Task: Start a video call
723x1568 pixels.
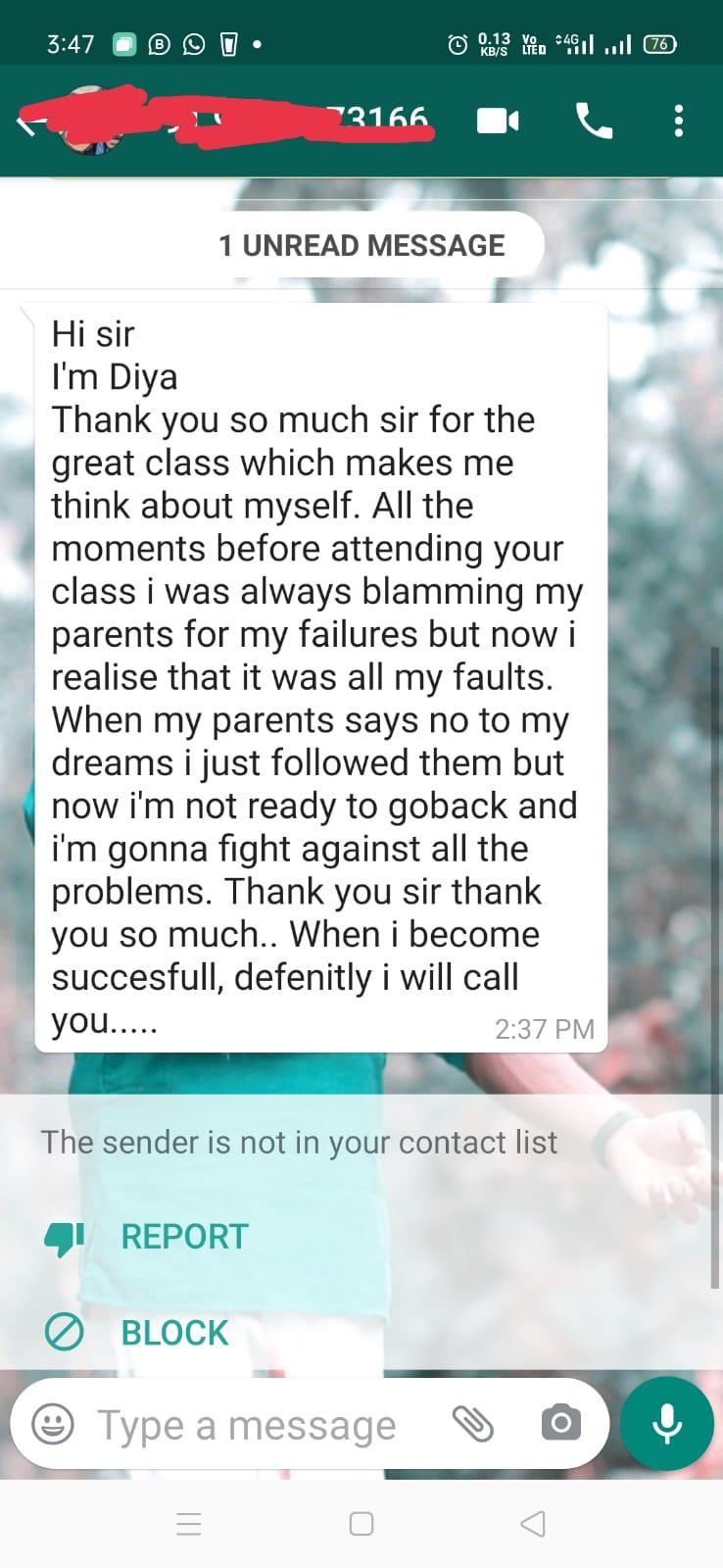Action: point(498,122)
